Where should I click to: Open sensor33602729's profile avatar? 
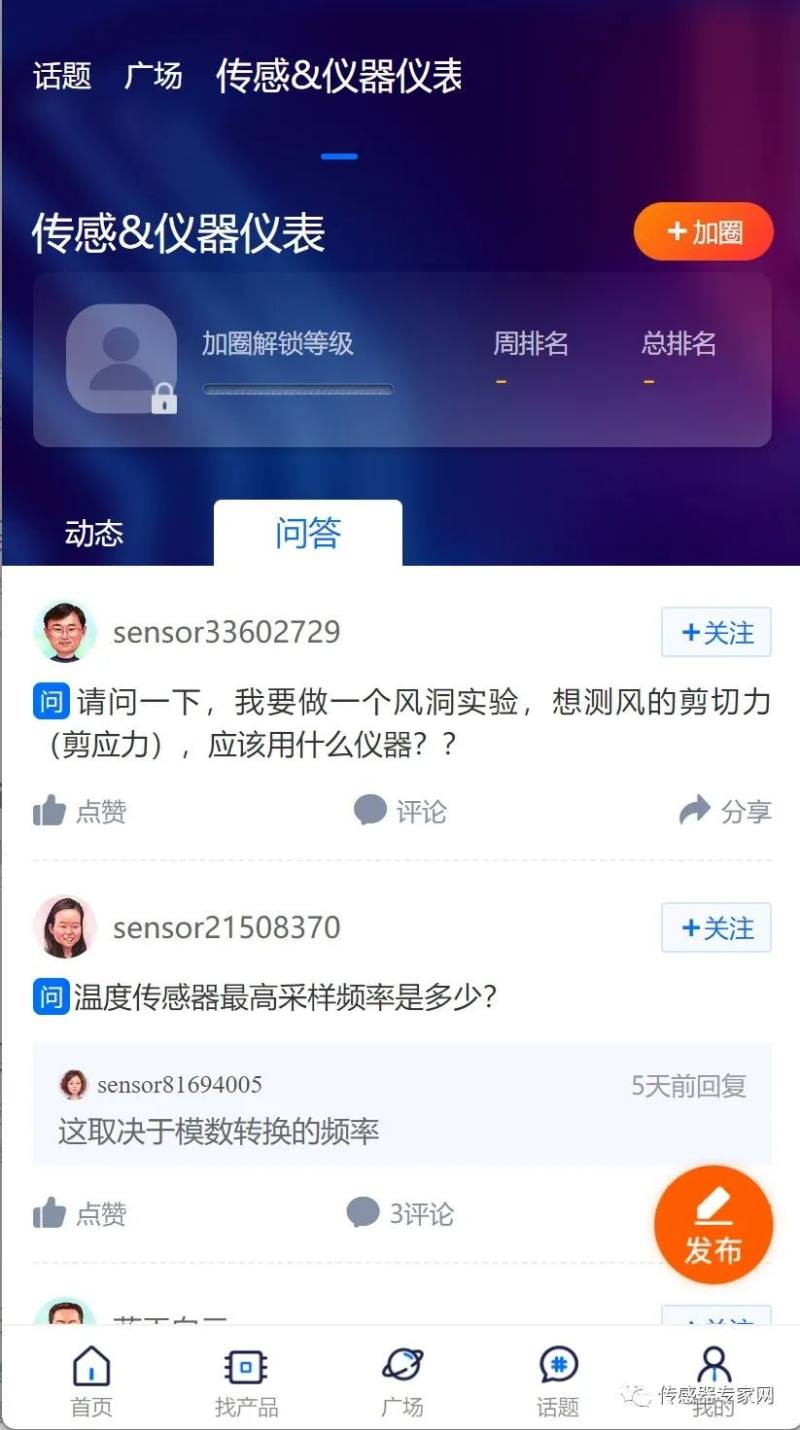(65, 632)
